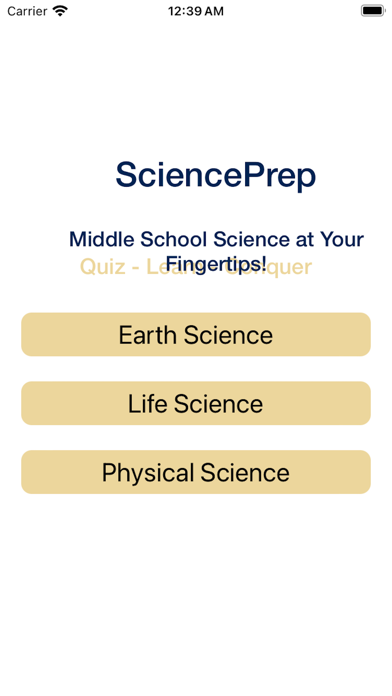Viewport: 392px width, 696px height.
Task: Select the Life Science button
Action: coord(196,403)
